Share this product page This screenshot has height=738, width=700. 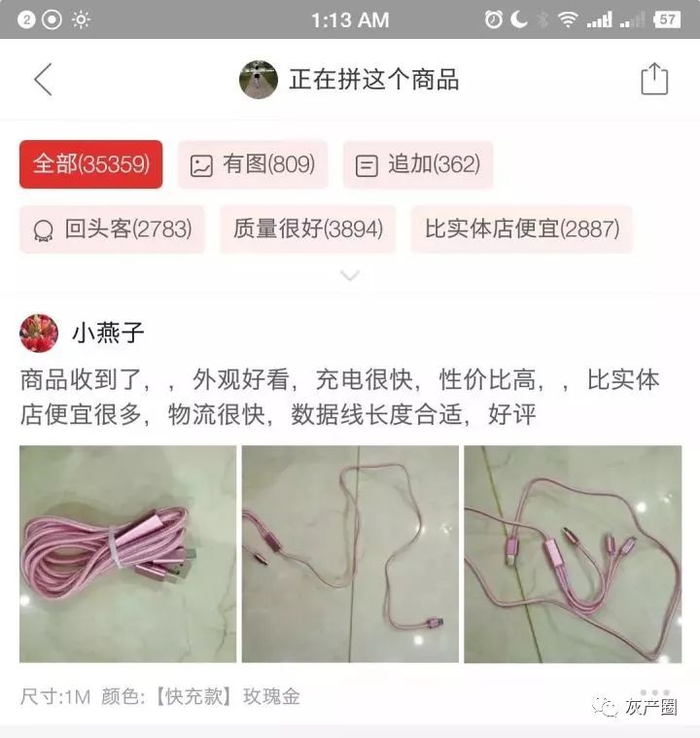pyautogui.click(x=654, y=80)
